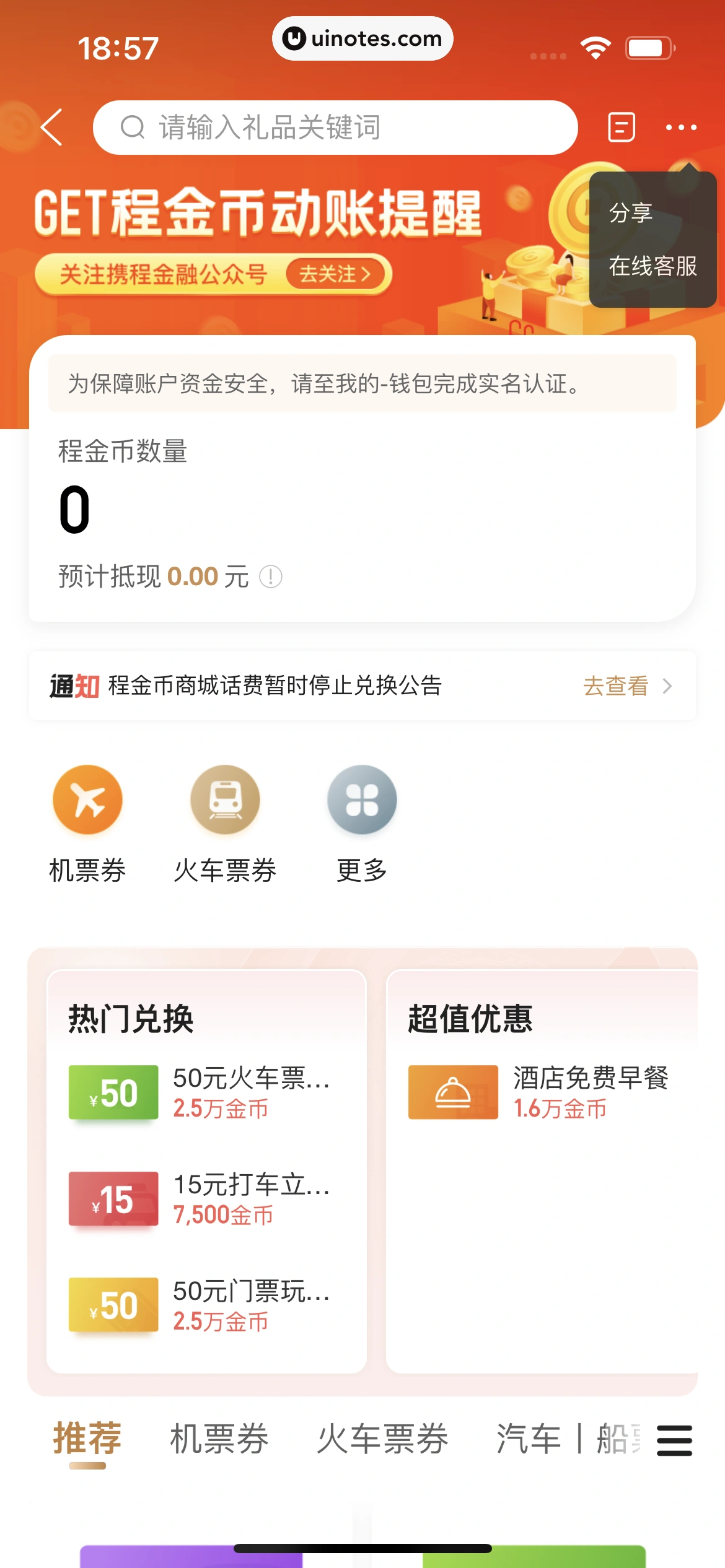Toggle the three-dot overflow menu
Image resolution: width=725 pixels, height=1568 pixels.
[680, 128]
